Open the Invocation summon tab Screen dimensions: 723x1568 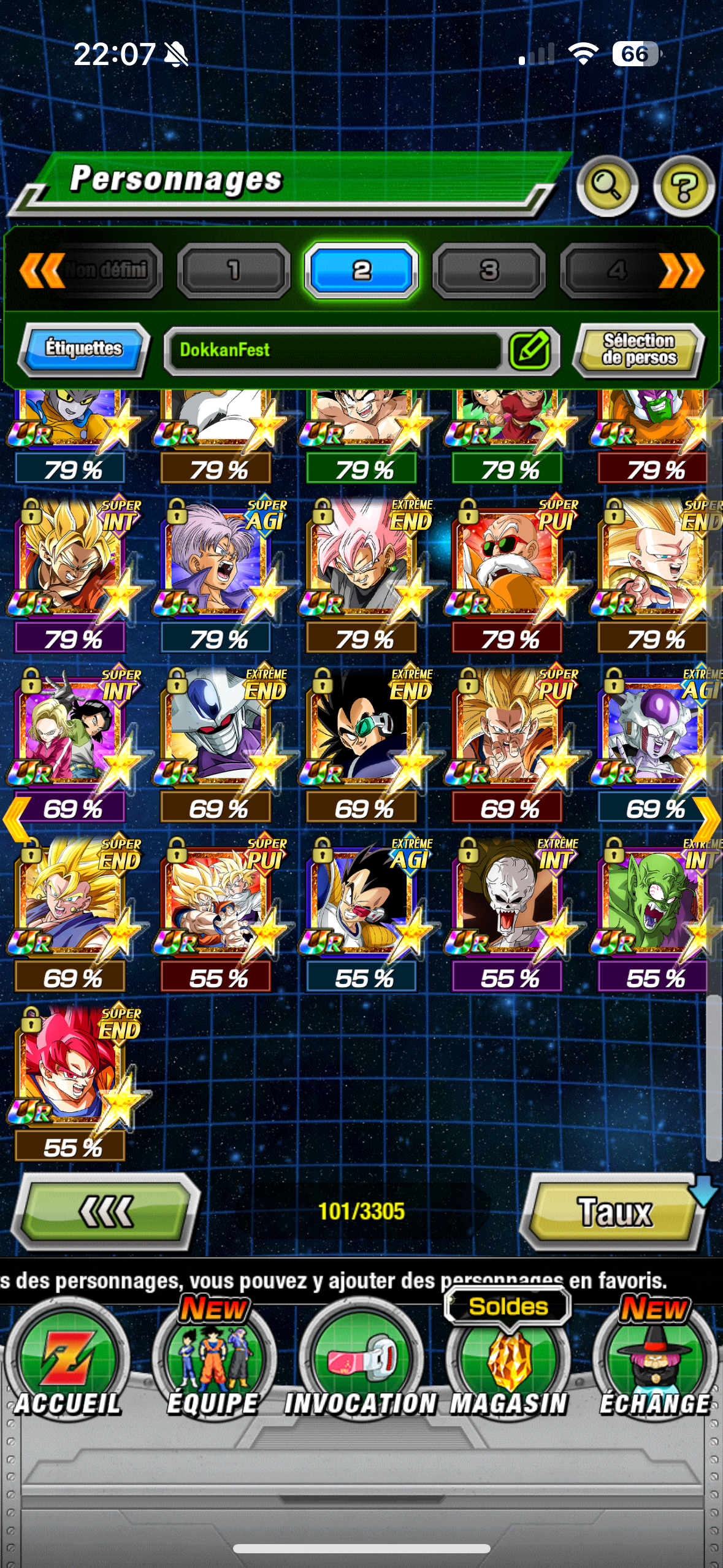pyautogui.click(x=361, y=1369)
